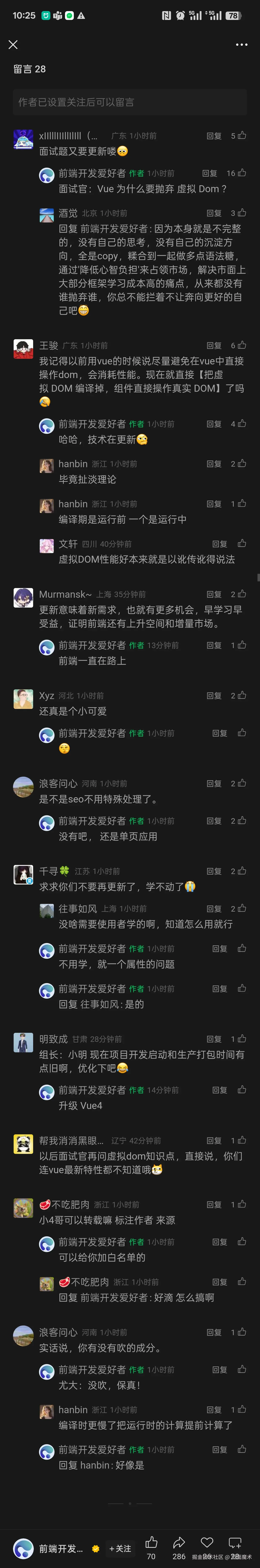Reply to 酒觉's comment
This screenshot has width=260, height=1568.
pyautogui.click(x=214, y=213)
